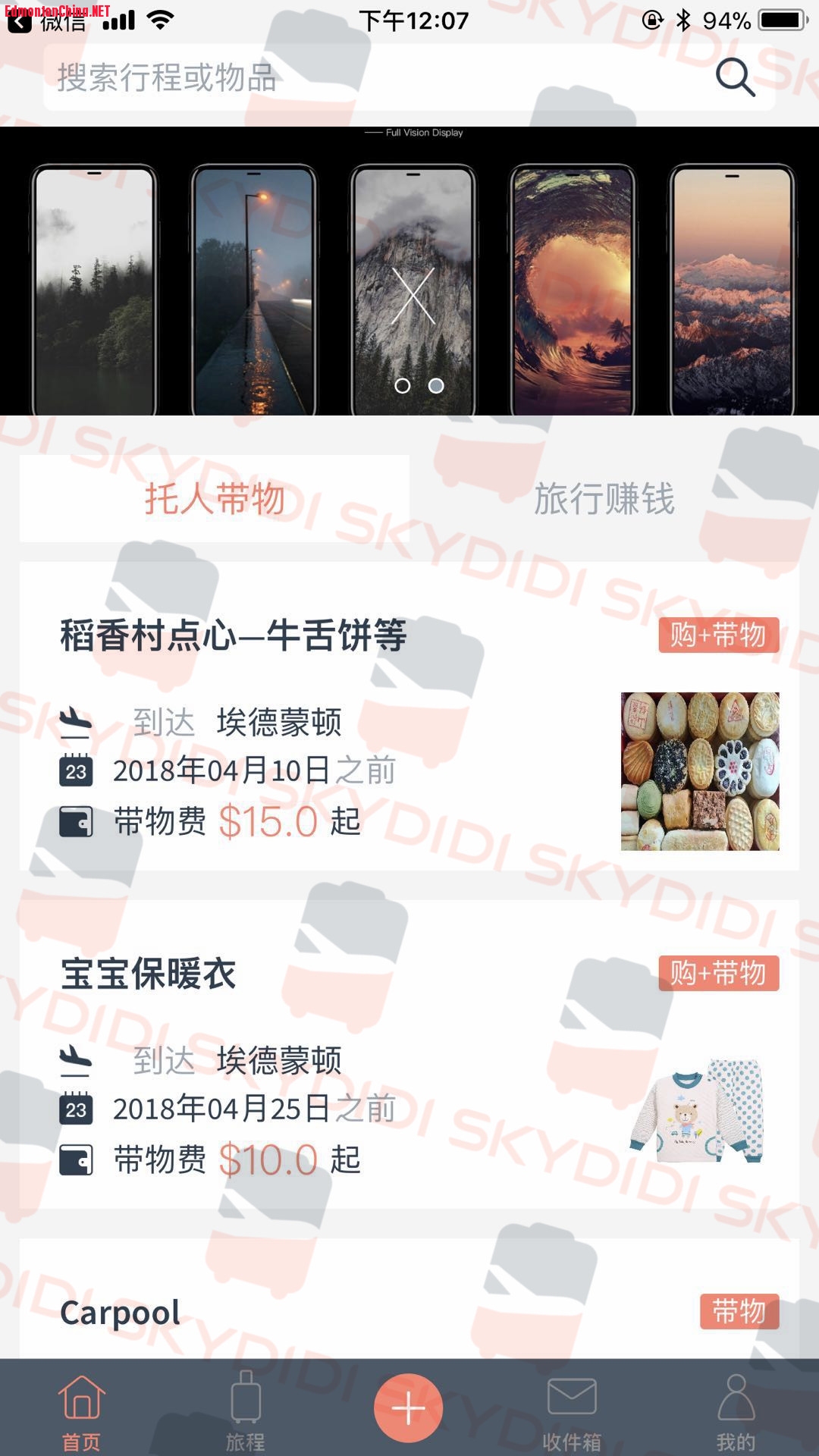The image size is (819, 1456).
Task: Switch to the 我的 profile tab
Action: click(736, 1412)
